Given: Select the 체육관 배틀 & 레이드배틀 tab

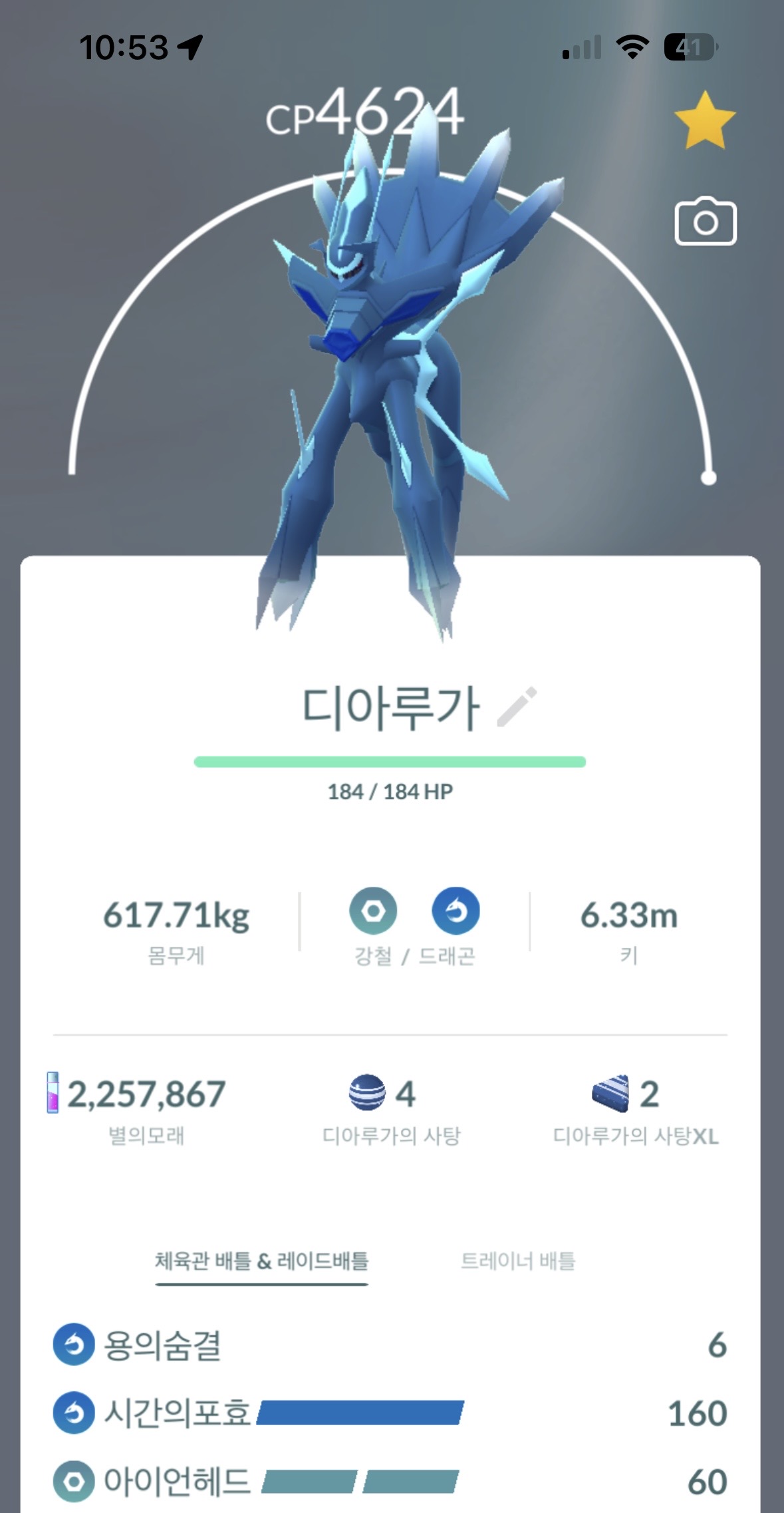Looking at the screenshot, I should tap(261, 1260).
